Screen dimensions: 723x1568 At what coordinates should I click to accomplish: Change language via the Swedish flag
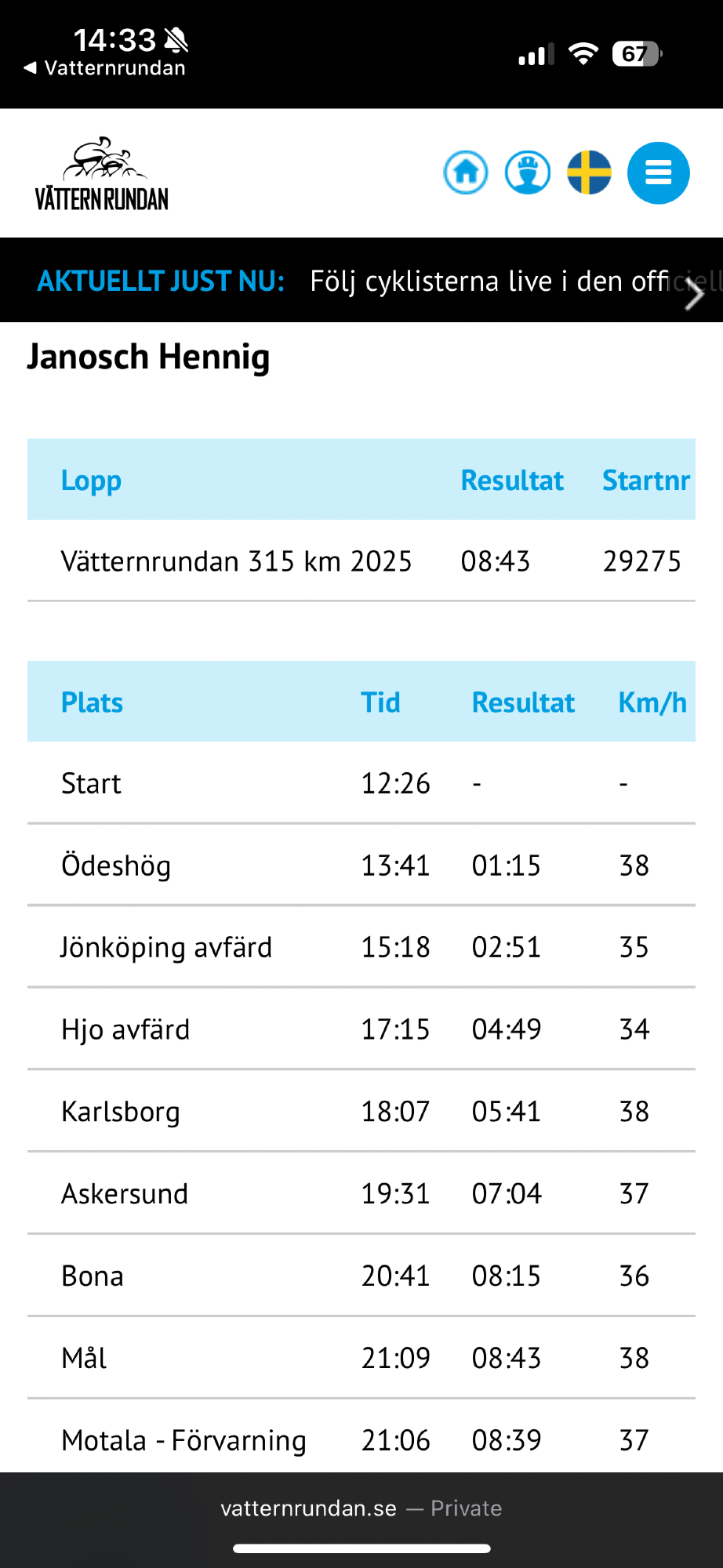tap(590, 172)
